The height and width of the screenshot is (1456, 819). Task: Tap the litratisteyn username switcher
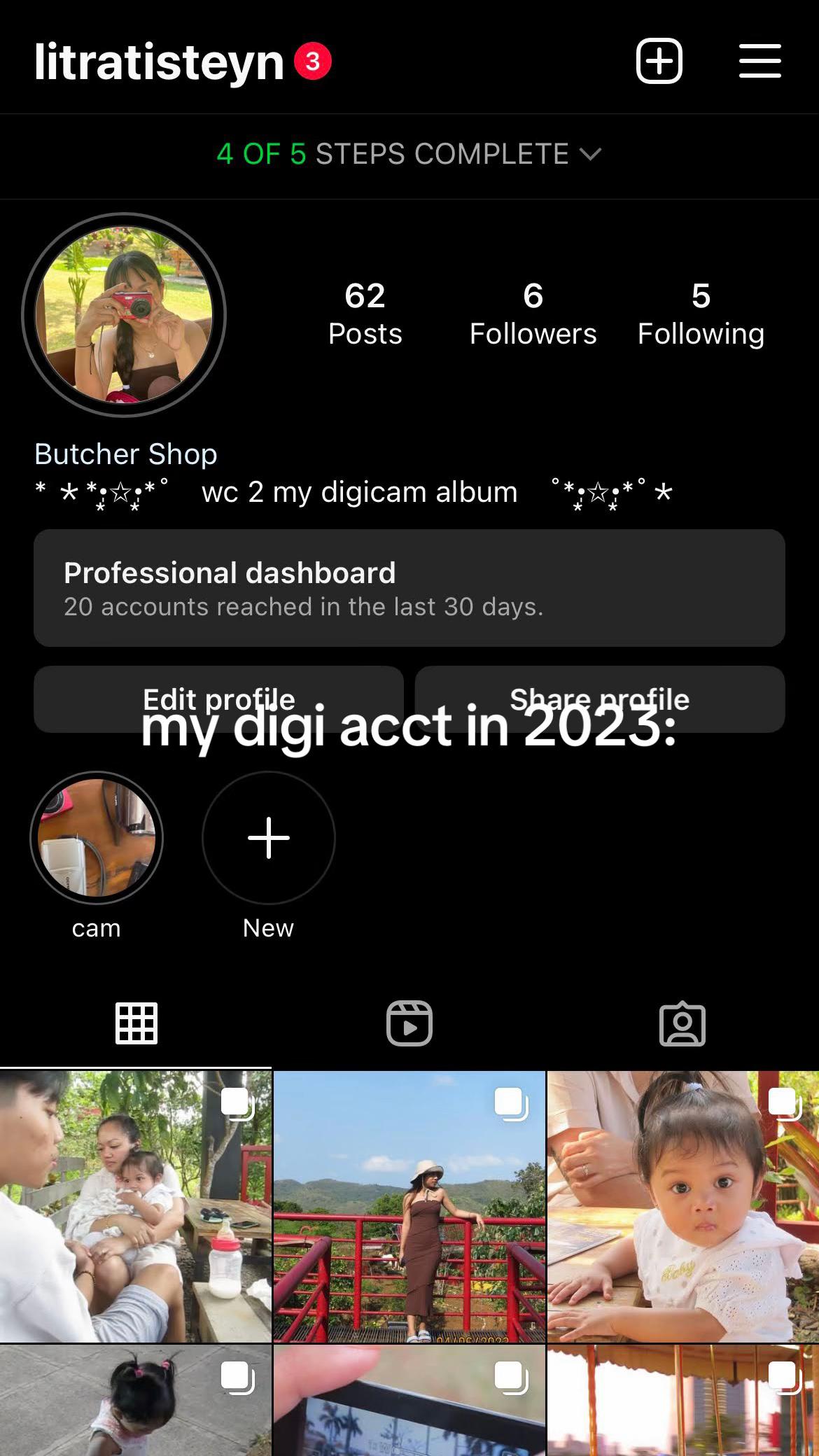[x=159, y=62]
